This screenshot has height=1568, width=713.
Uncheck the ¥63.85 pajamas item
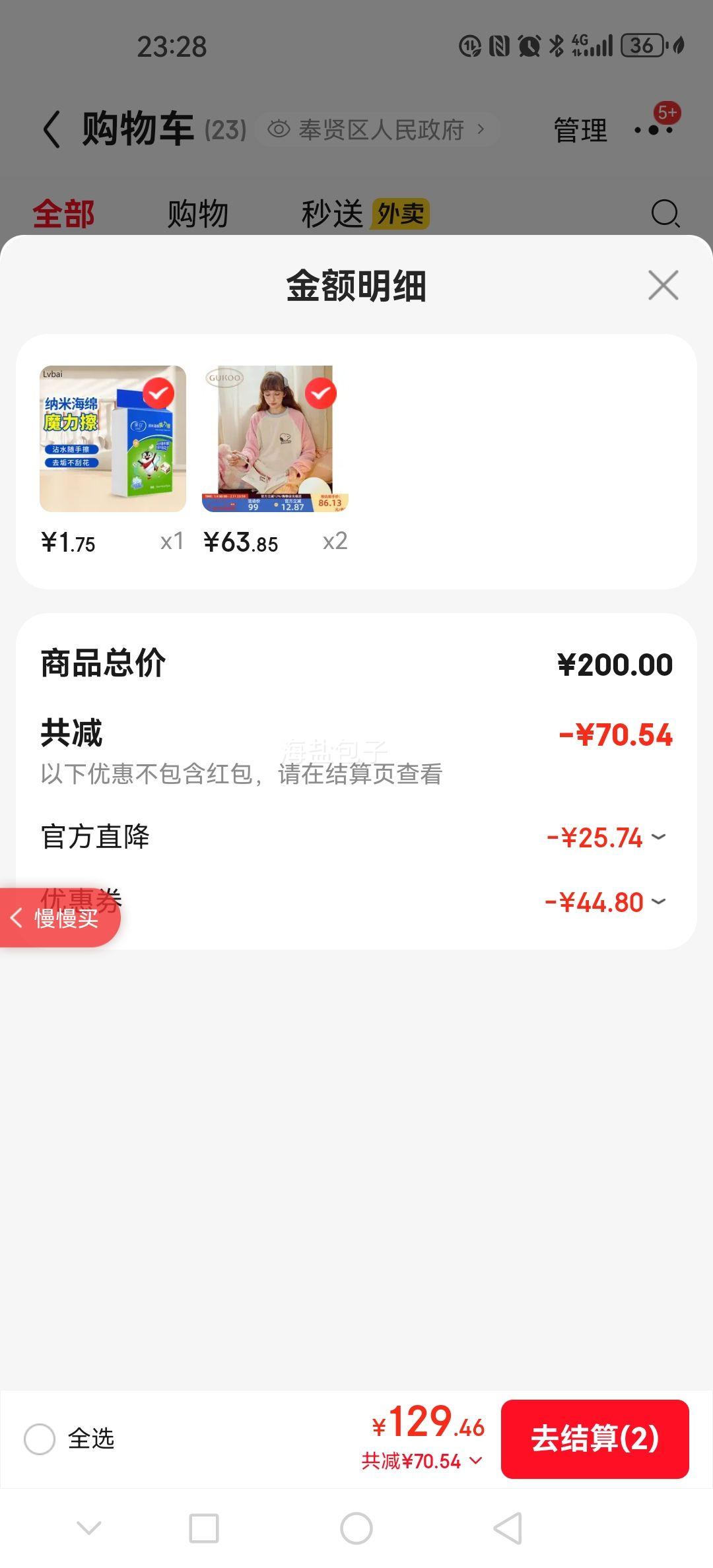click(321, 394)
